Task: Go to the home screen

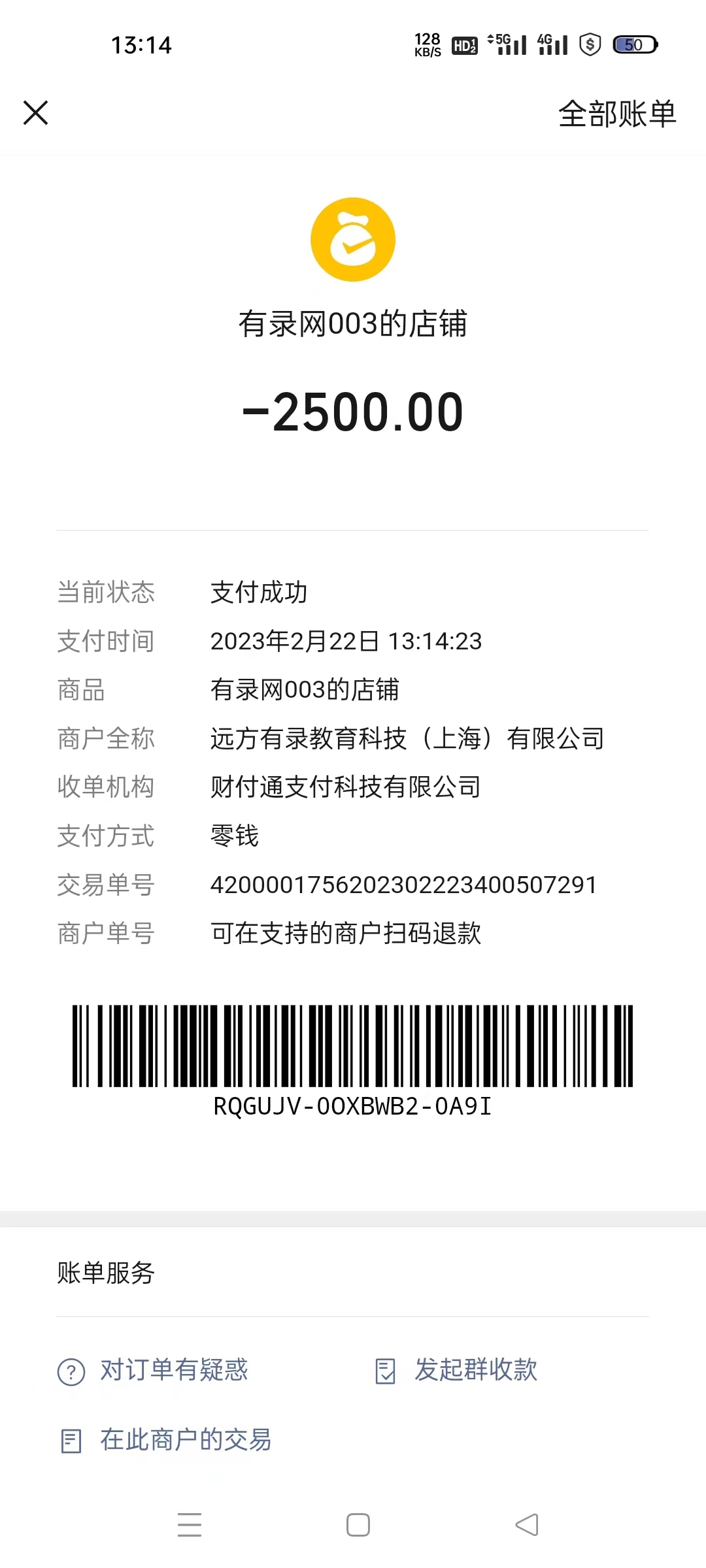Action: pyautogui.click(x=358, y=1525)
